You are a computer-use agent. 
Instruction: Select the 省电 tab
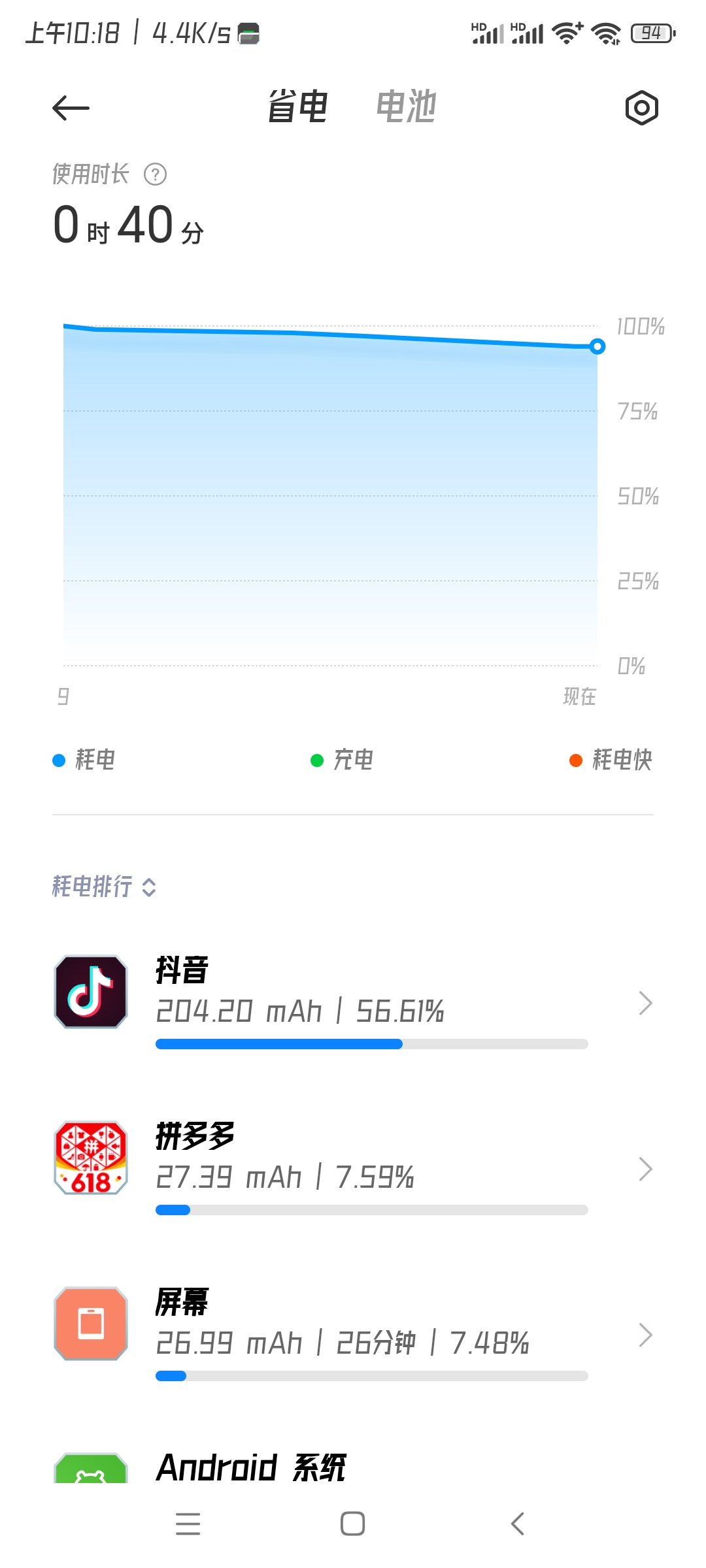coord(297,106)
